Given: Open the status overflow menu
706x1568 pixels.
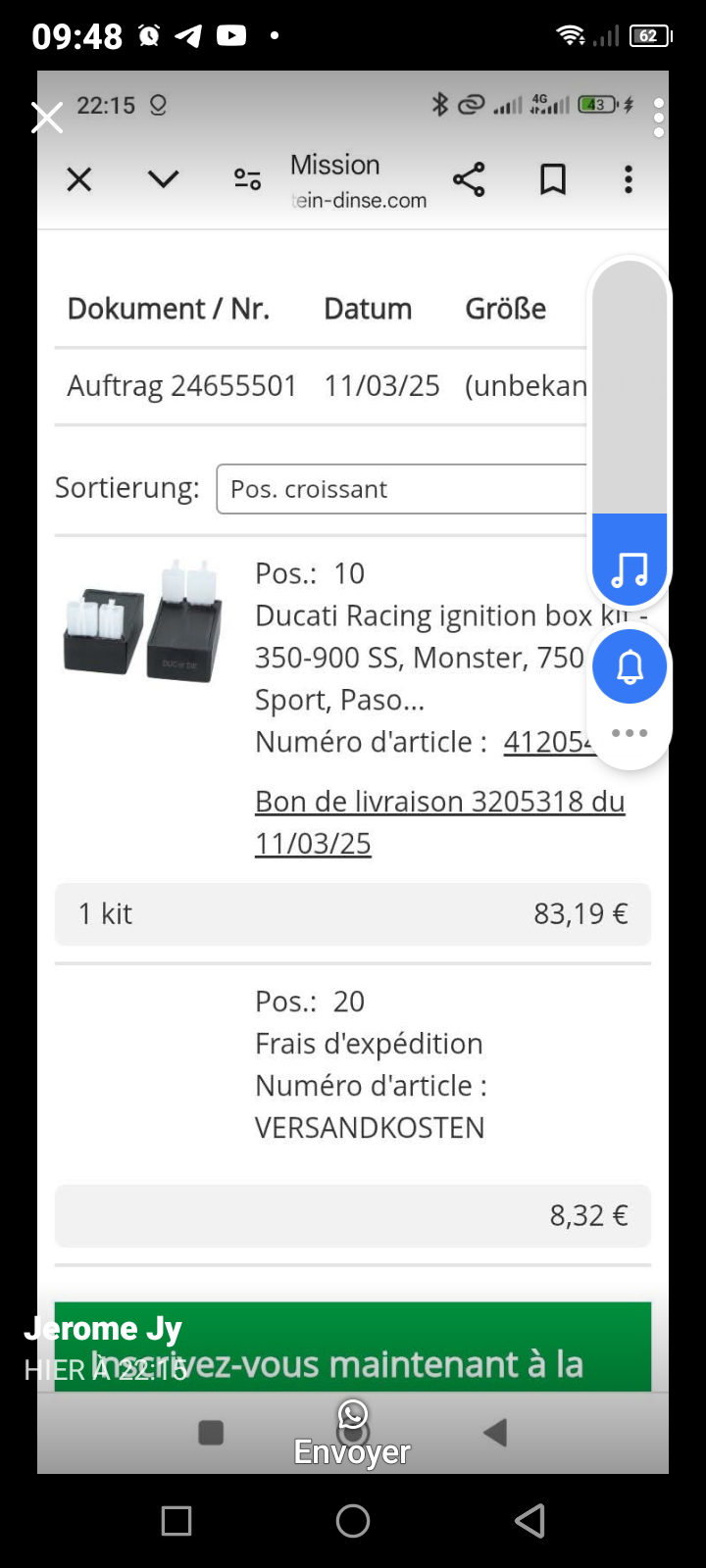Looking at the screenshot, I should tap(659, 118).
